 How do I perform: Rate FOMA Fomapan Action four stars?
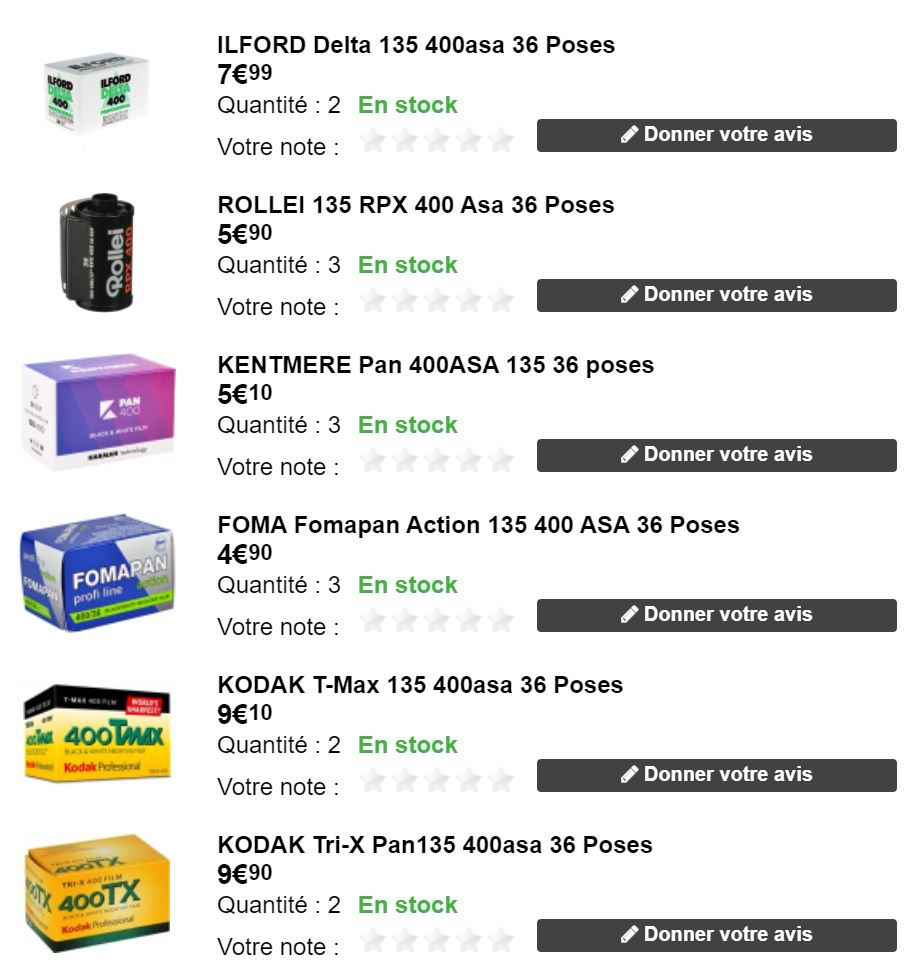coord(469,621)
